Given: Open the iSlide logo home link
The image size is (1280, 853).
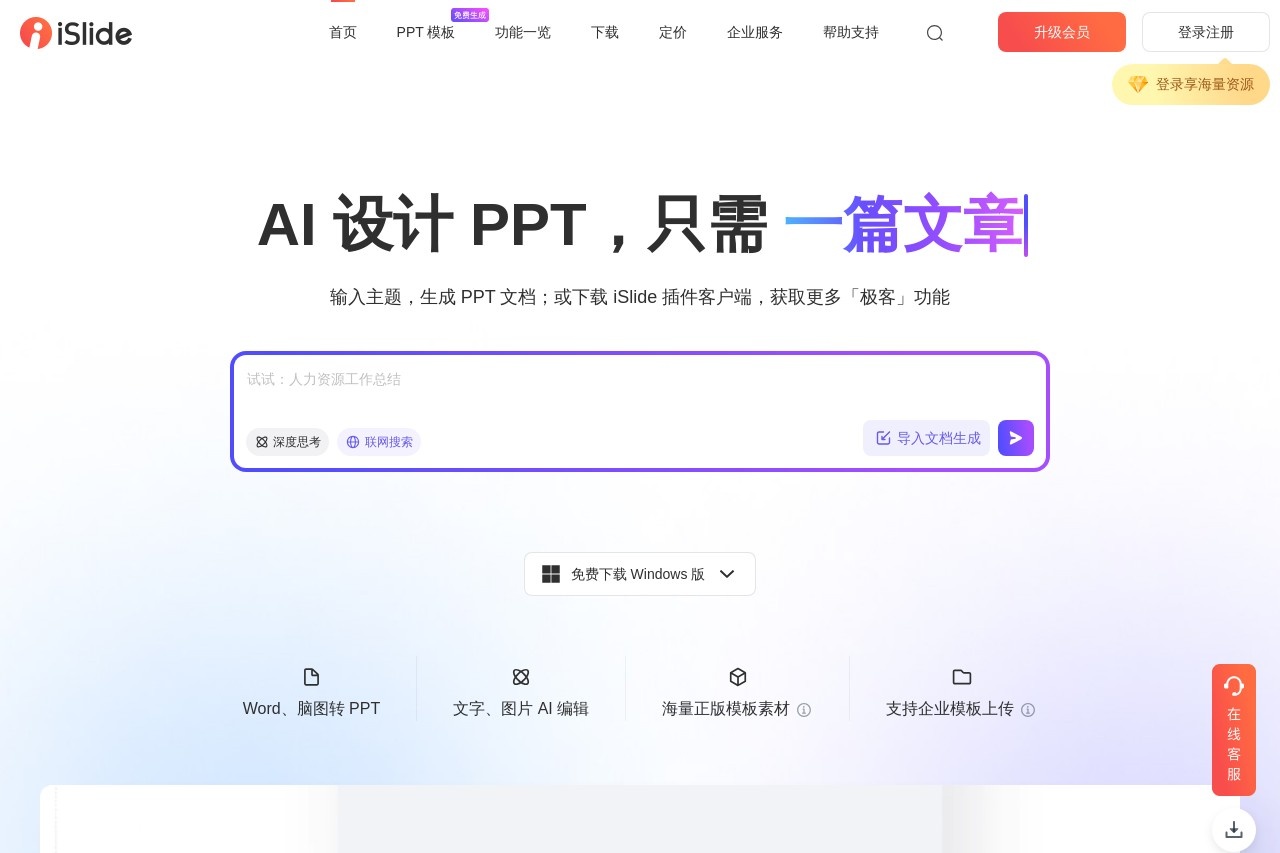Looking at the screenshot, I should (x=76, y=33).
